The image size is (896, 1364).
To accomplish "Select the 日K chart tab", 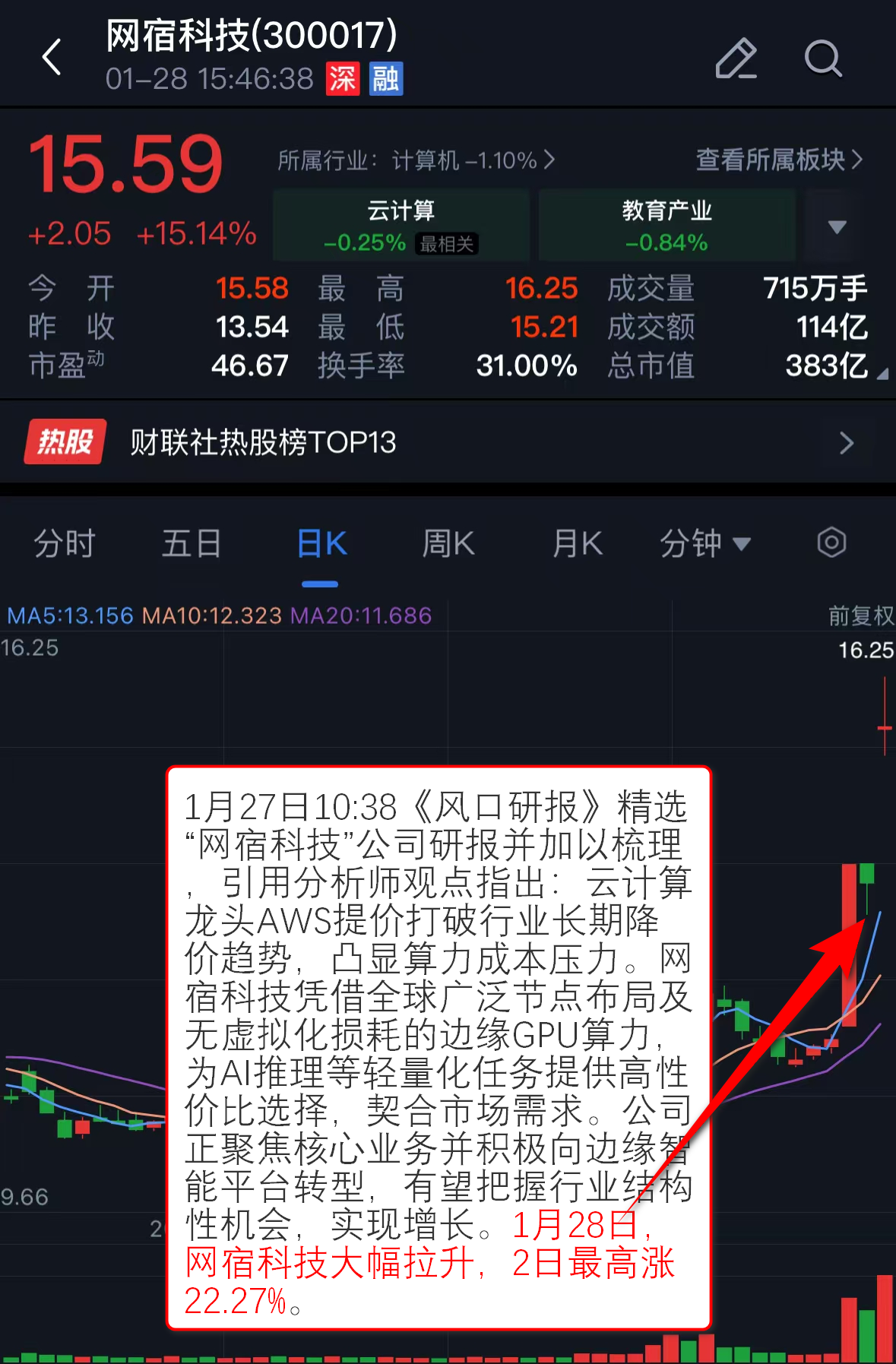I will point(321,544).
